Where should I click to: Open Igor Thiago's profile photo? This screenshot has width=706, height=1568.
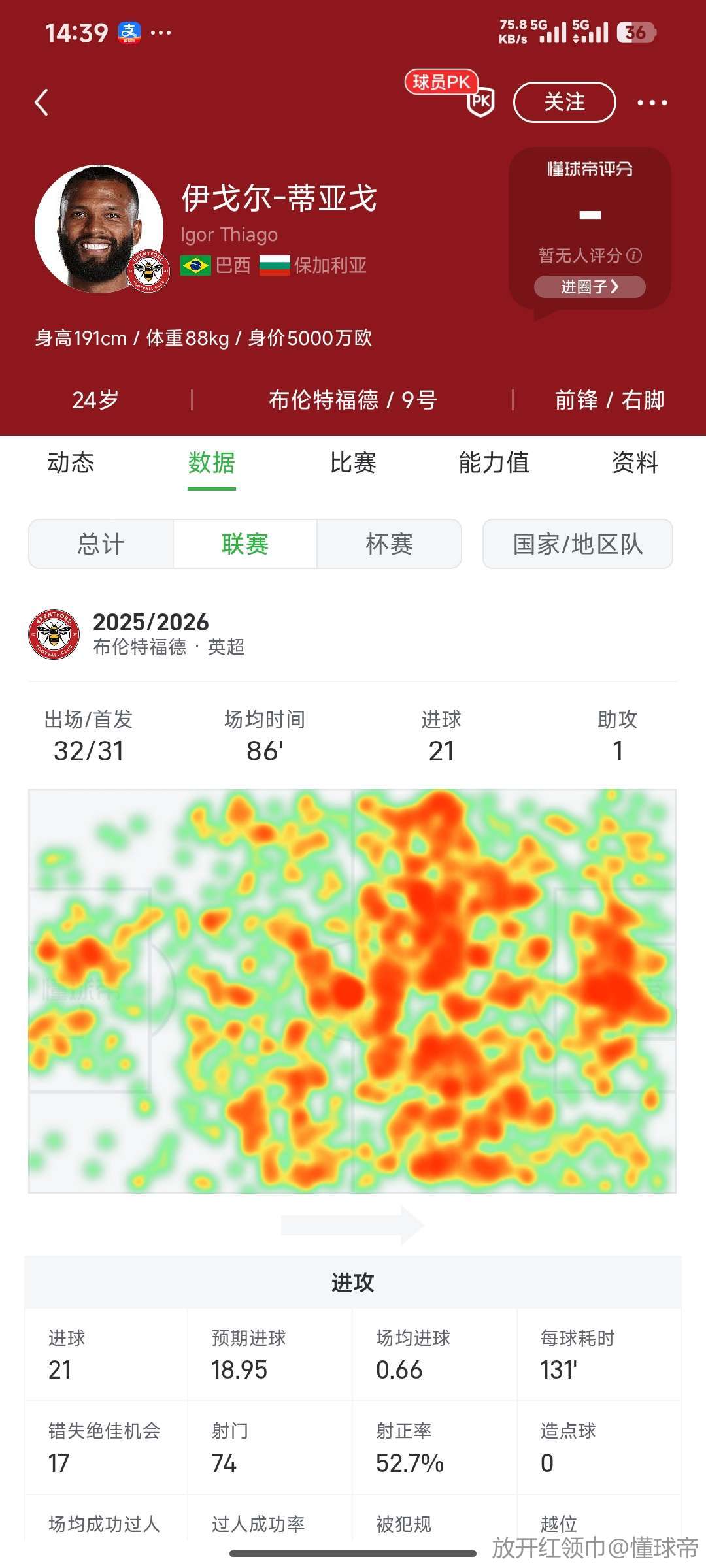[99, 228]
